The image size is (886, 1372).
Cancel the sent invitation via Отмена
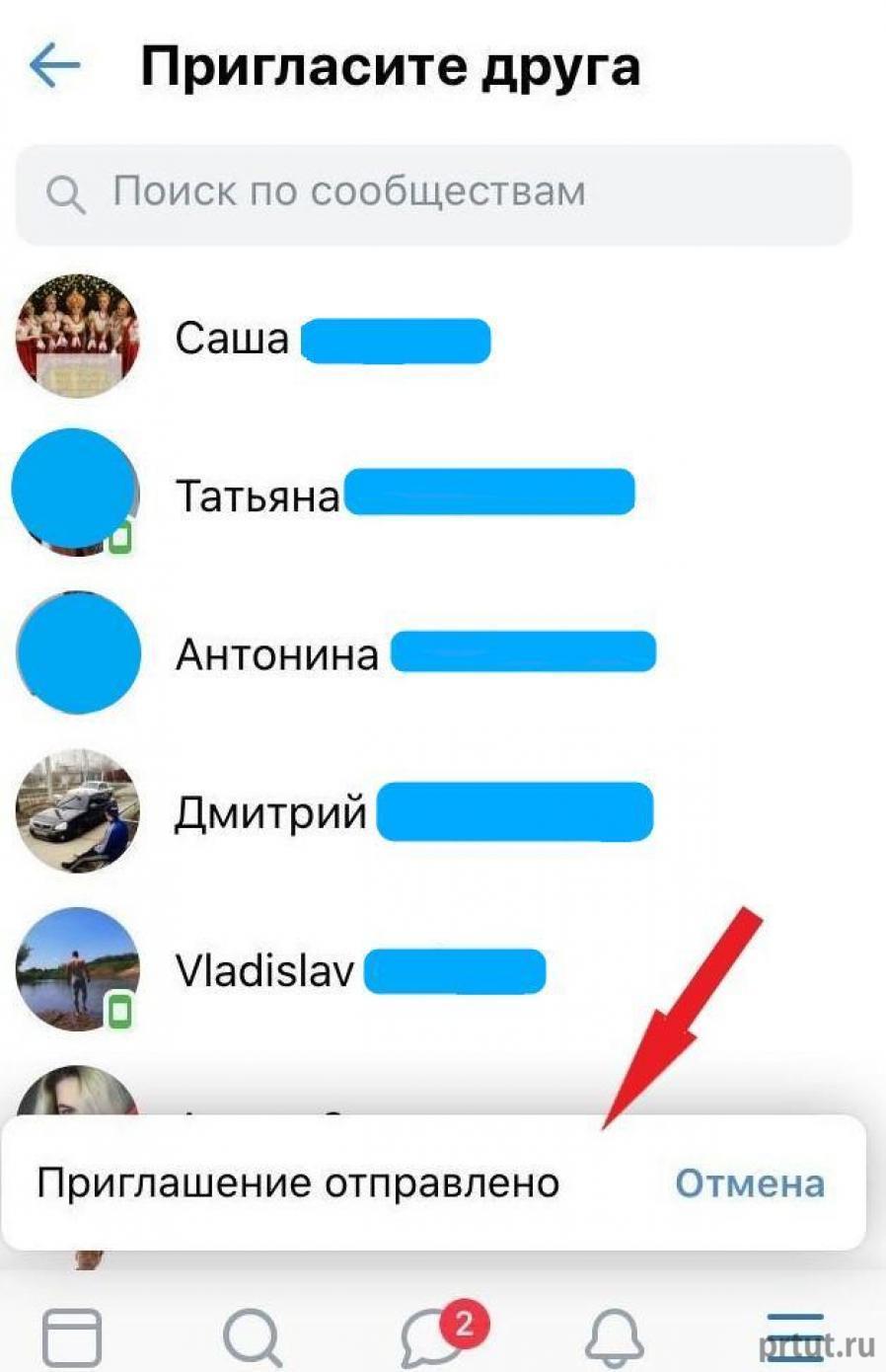[x=749, y=1182]
